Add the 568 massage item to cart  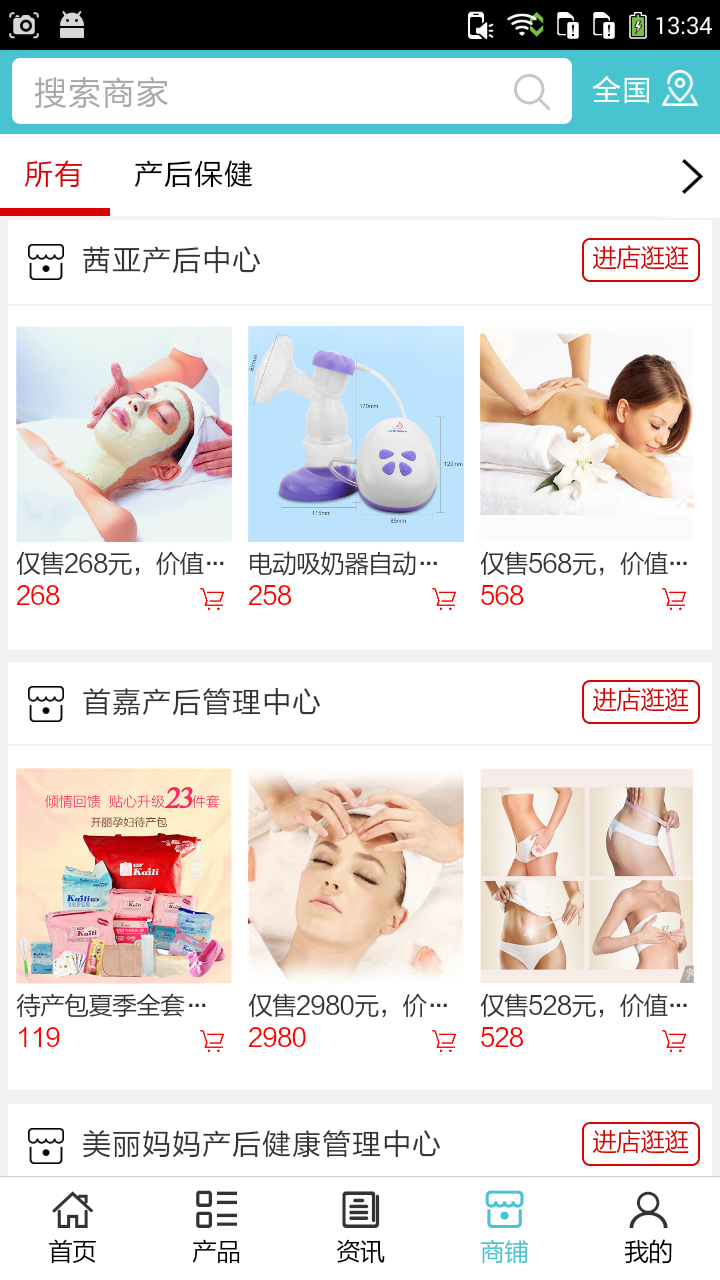(x=675, y=599)
